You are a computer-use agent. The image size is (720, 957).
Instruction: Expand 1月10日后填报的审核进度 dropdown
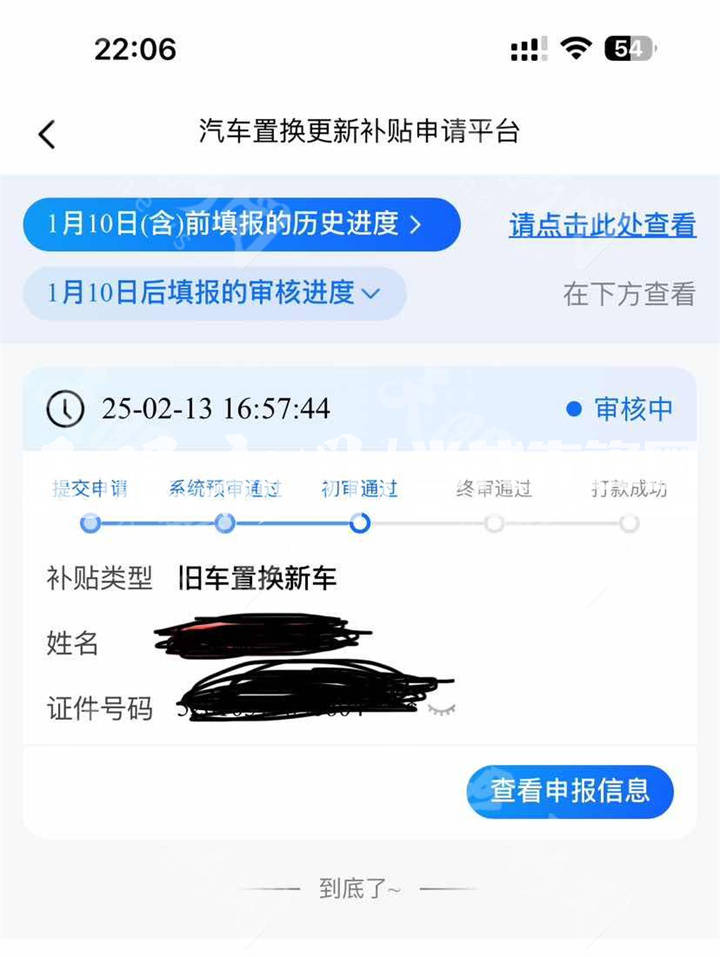tap(214, 293)
